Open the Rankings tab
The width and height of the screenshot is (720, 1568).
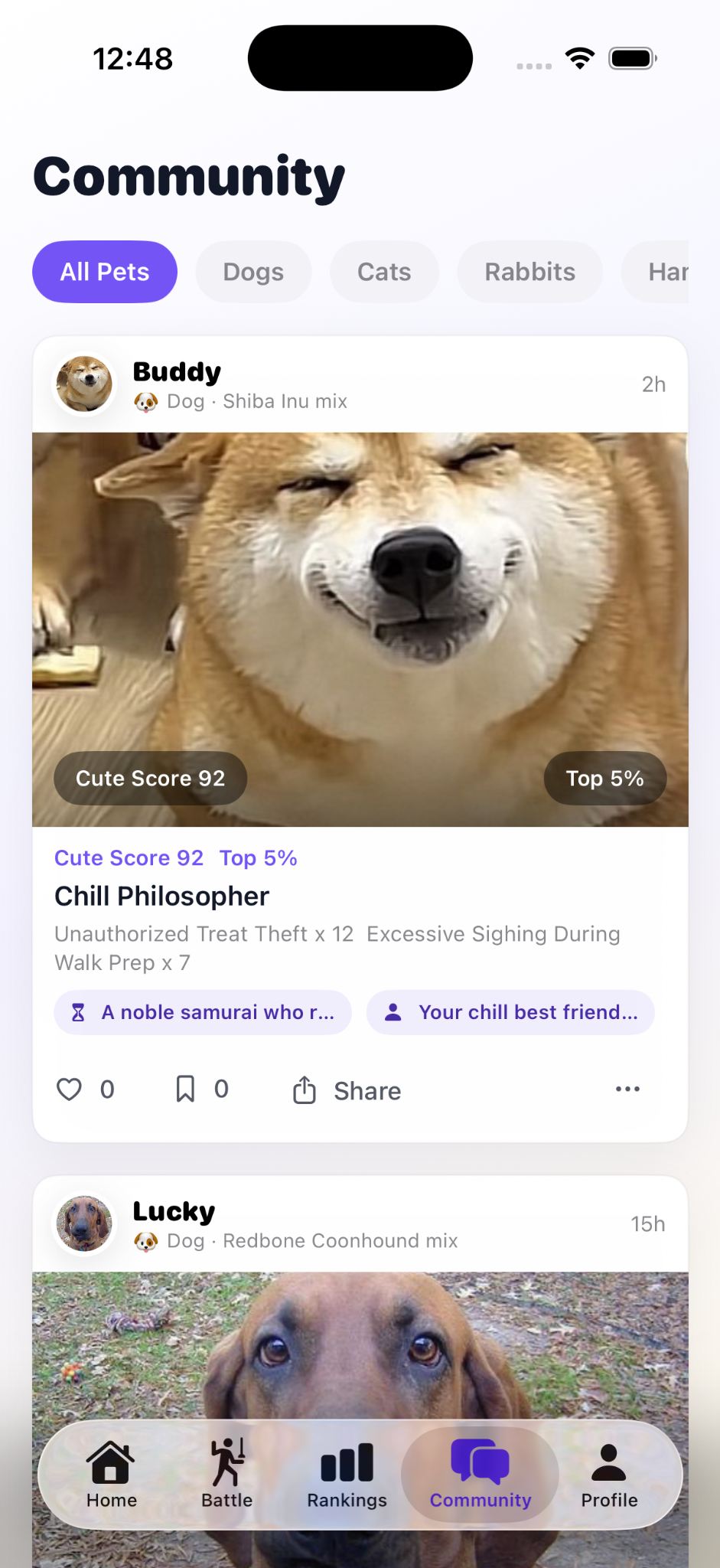click(347, 1475)
